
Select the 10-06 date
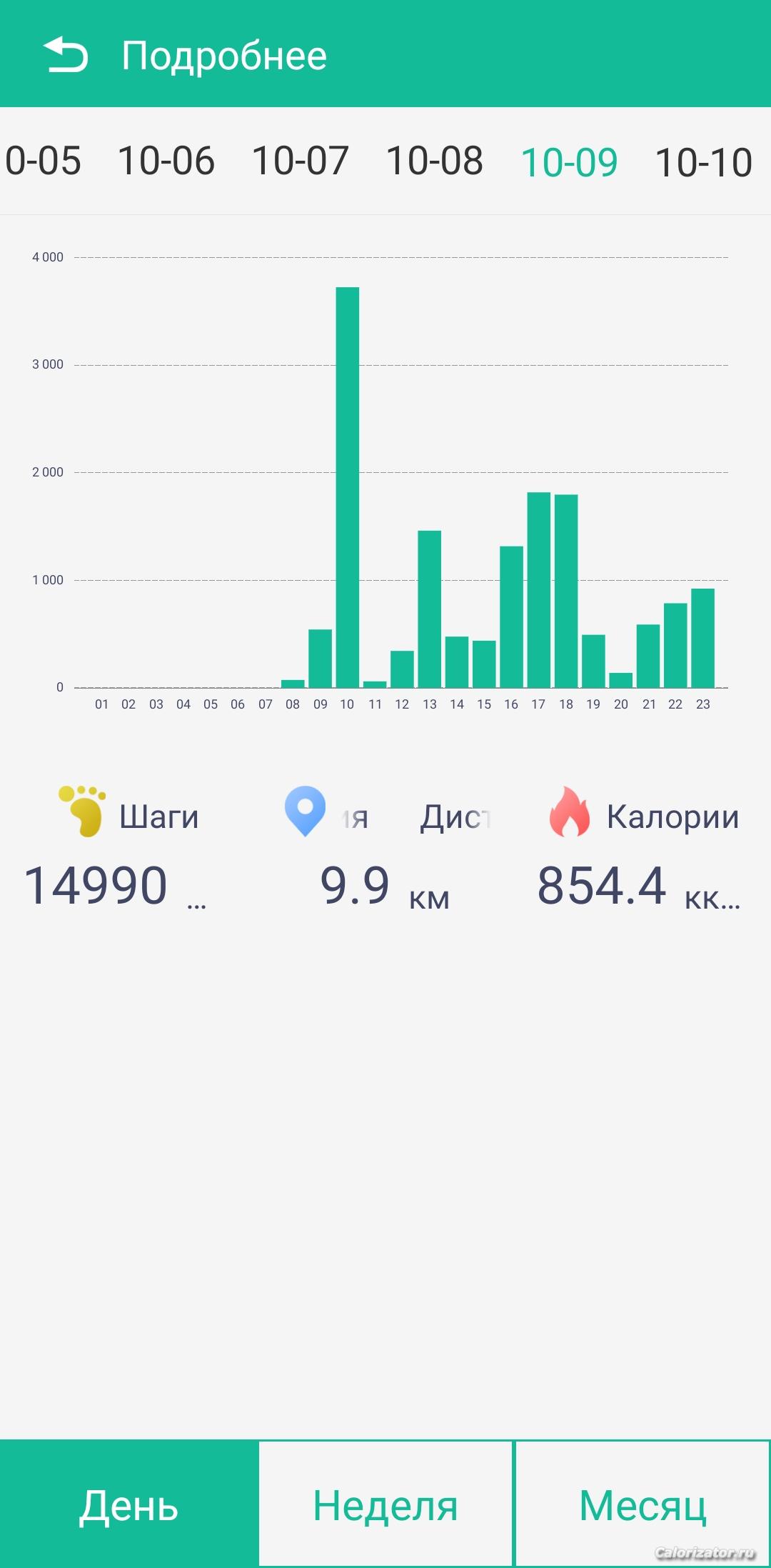166,161
